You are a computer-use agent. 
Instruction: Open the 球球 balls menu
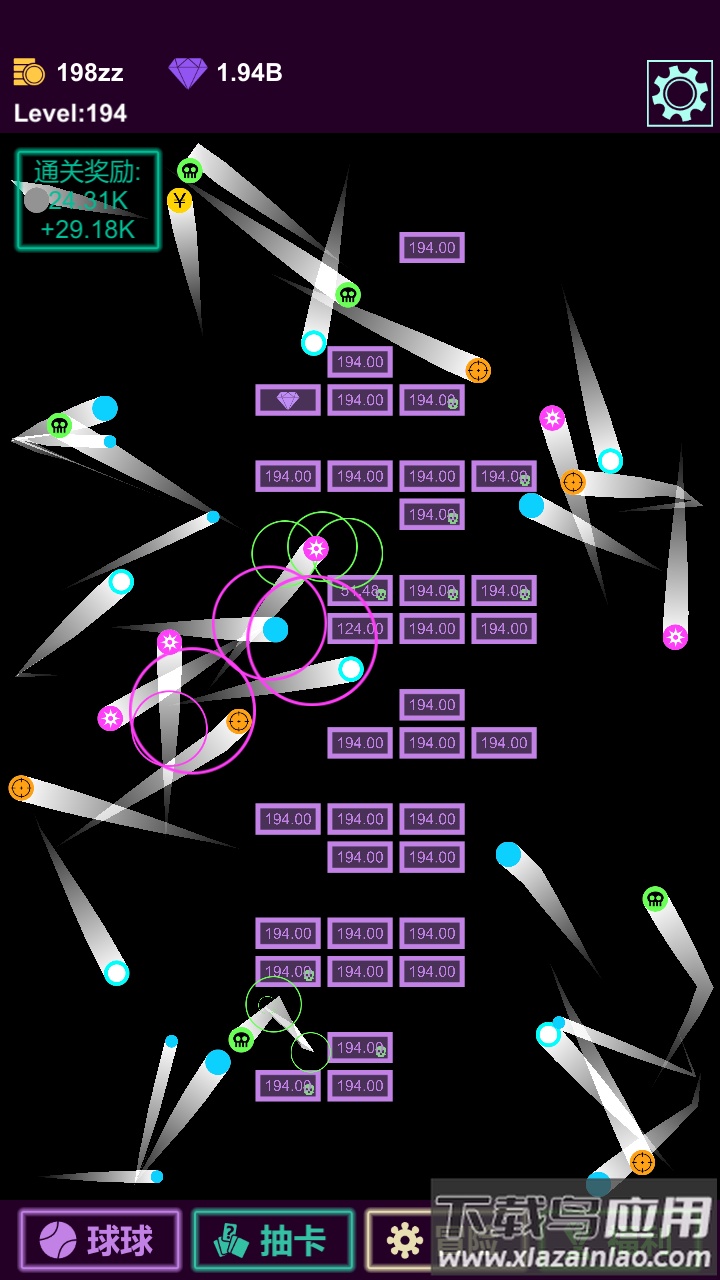coord(99,1241)
